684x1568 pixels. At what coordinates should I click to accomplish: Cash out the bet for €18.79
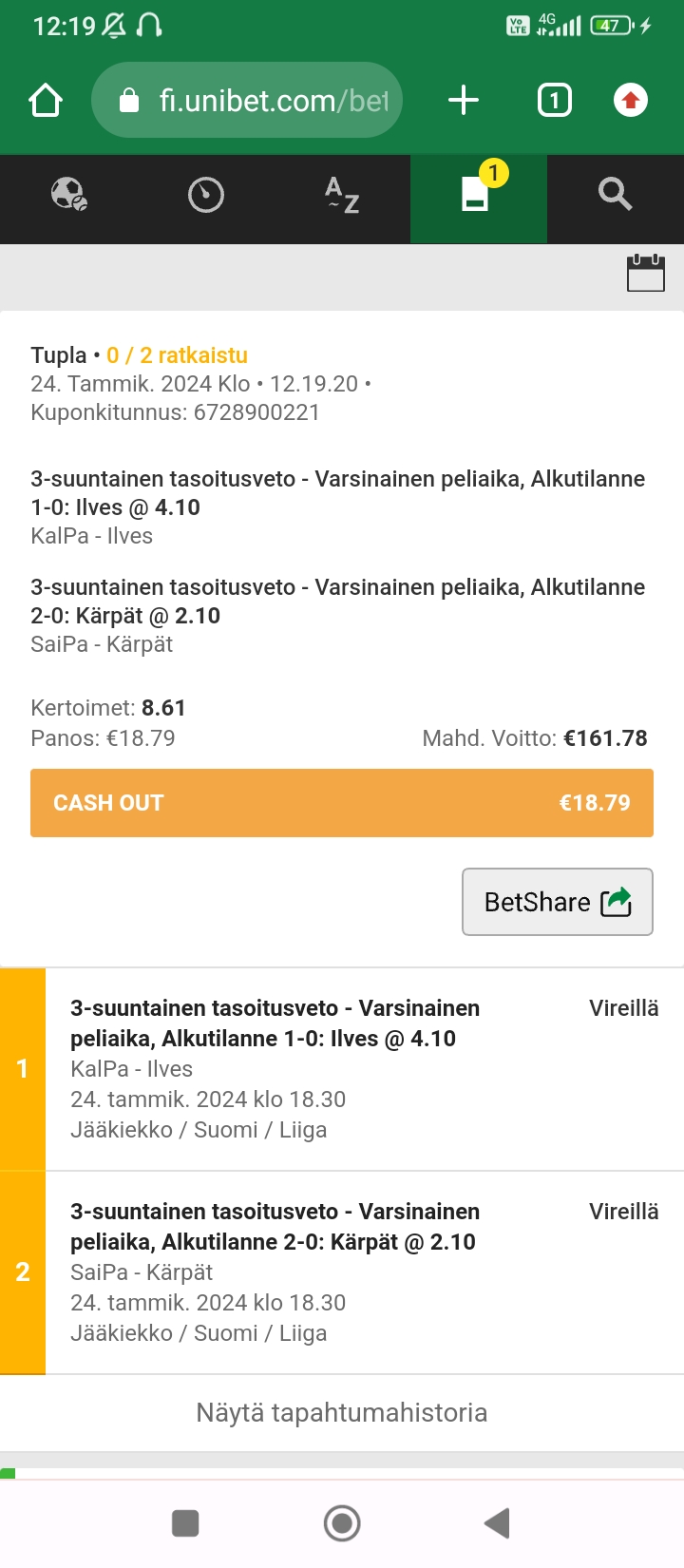click(342, 803)
